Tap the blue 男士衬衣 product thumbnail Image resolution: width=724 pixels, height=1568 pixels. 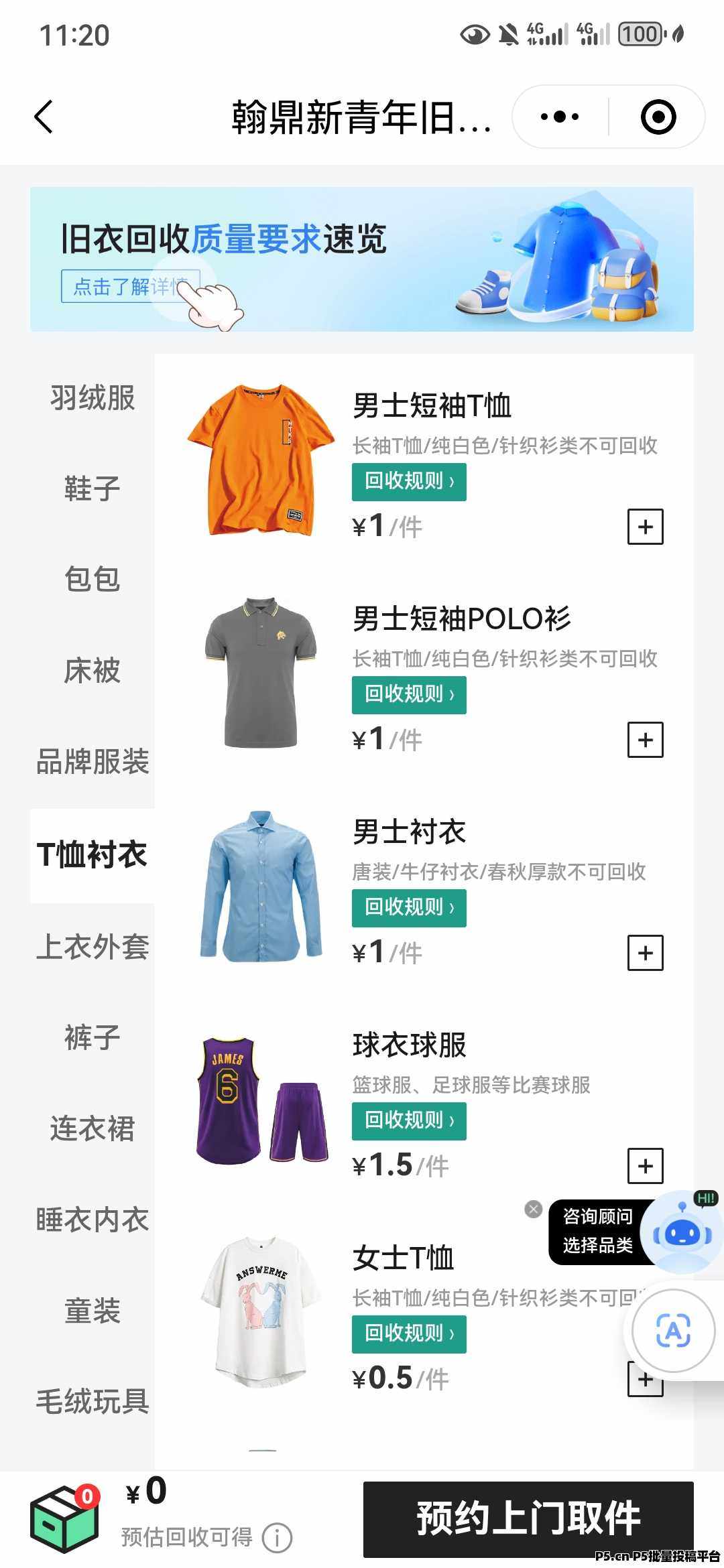pos(260,885)
